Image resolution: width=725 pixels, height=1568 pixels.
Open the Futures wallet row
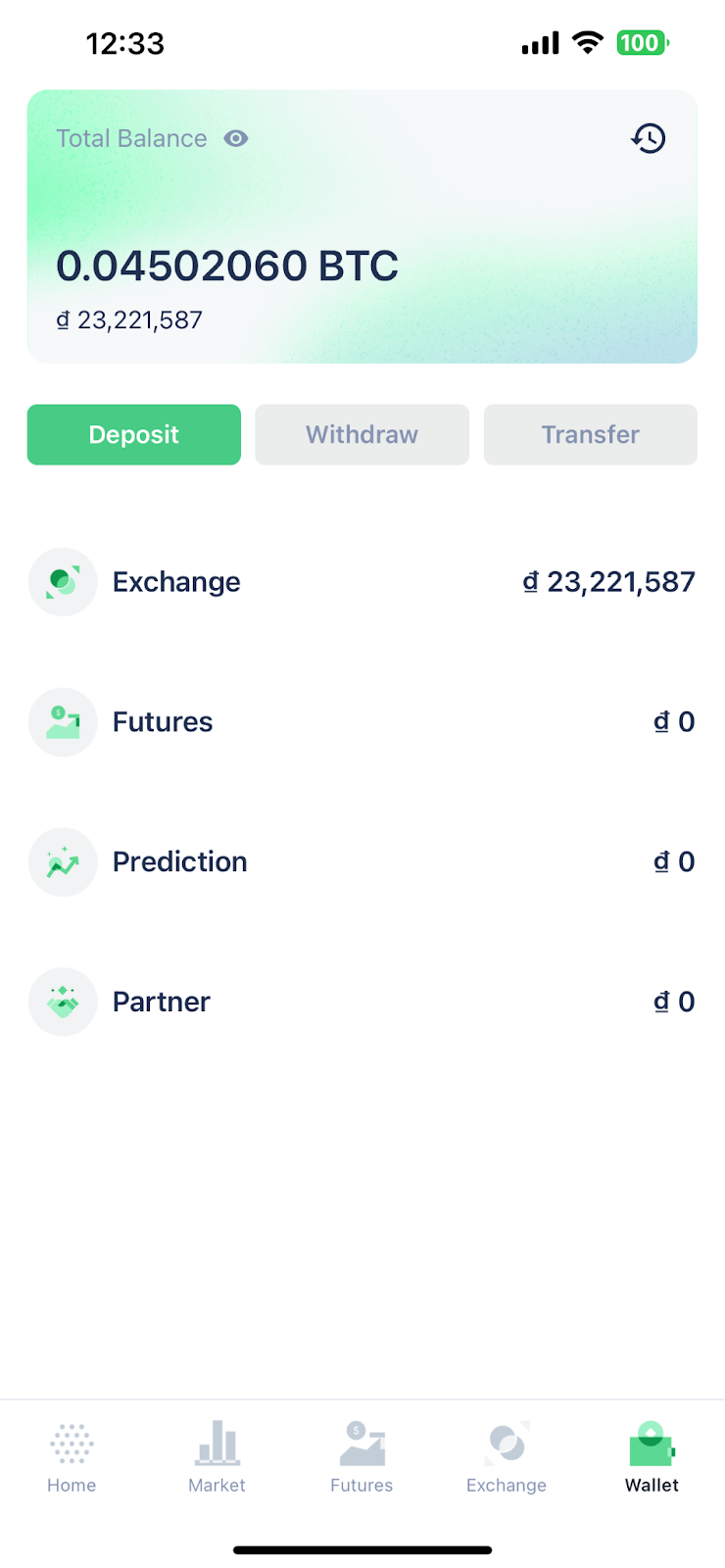362,722
